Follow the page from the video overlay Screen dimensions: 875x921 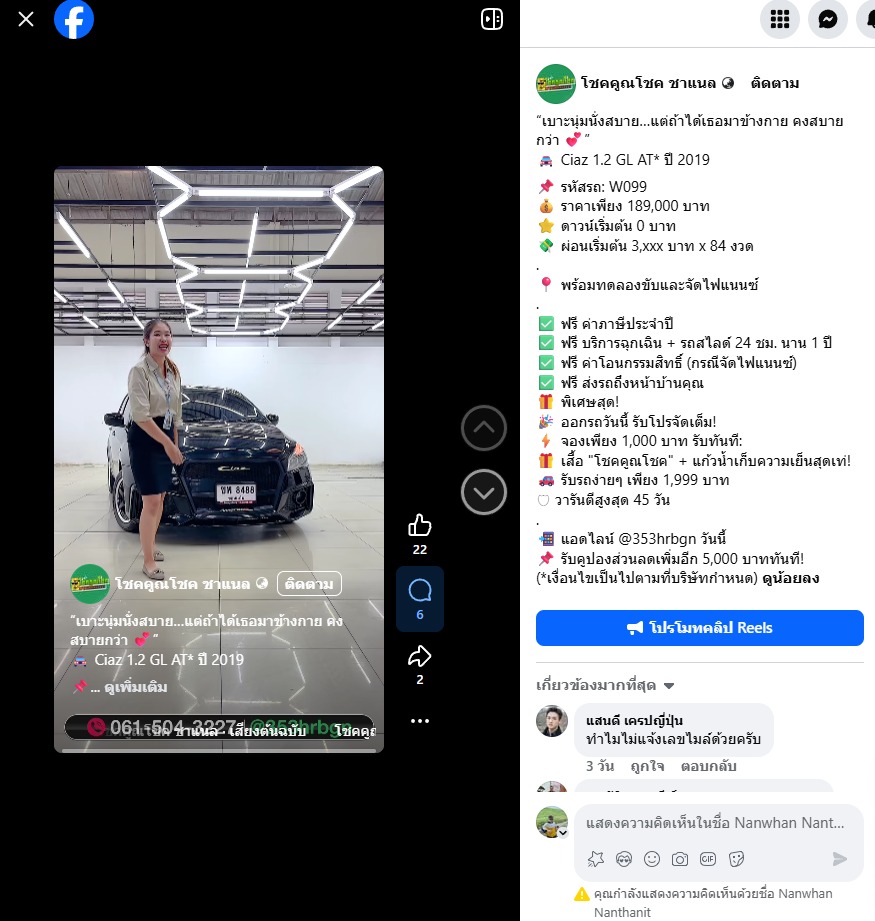309,583
